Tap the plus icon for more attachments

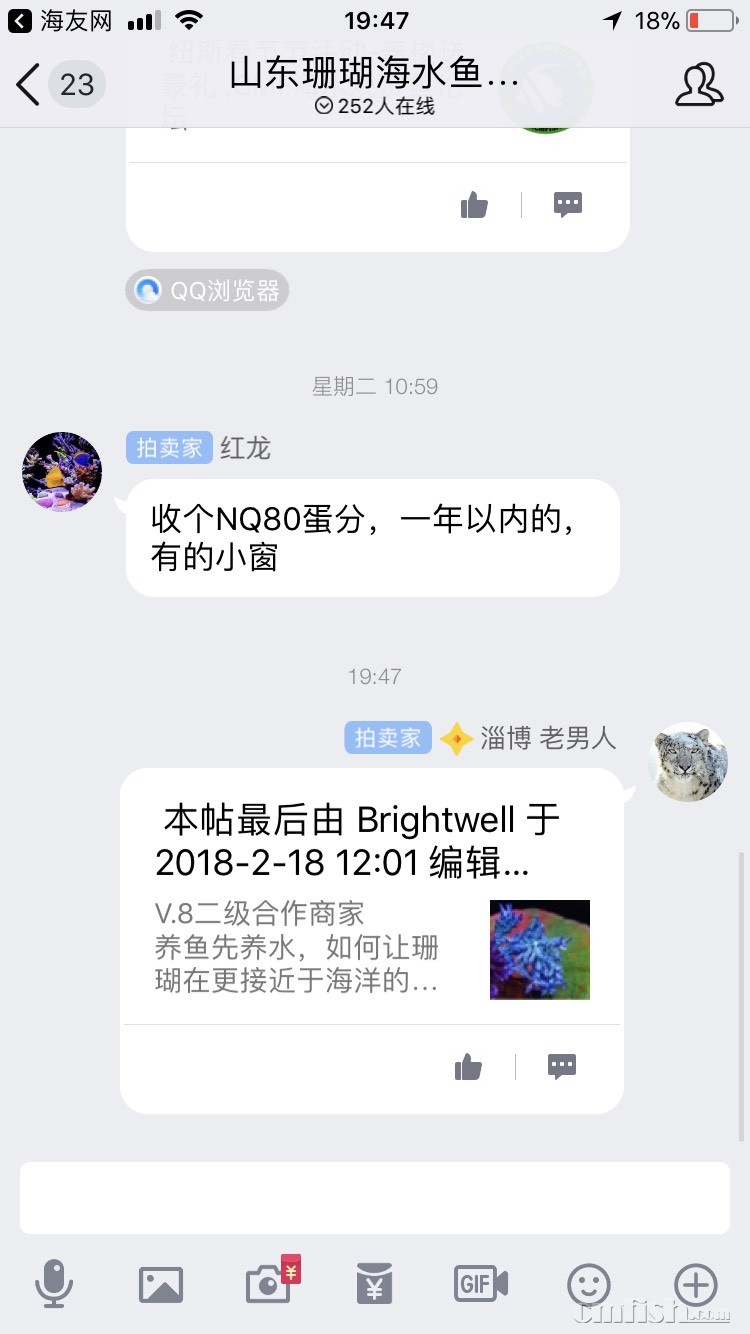(695, 1286)
